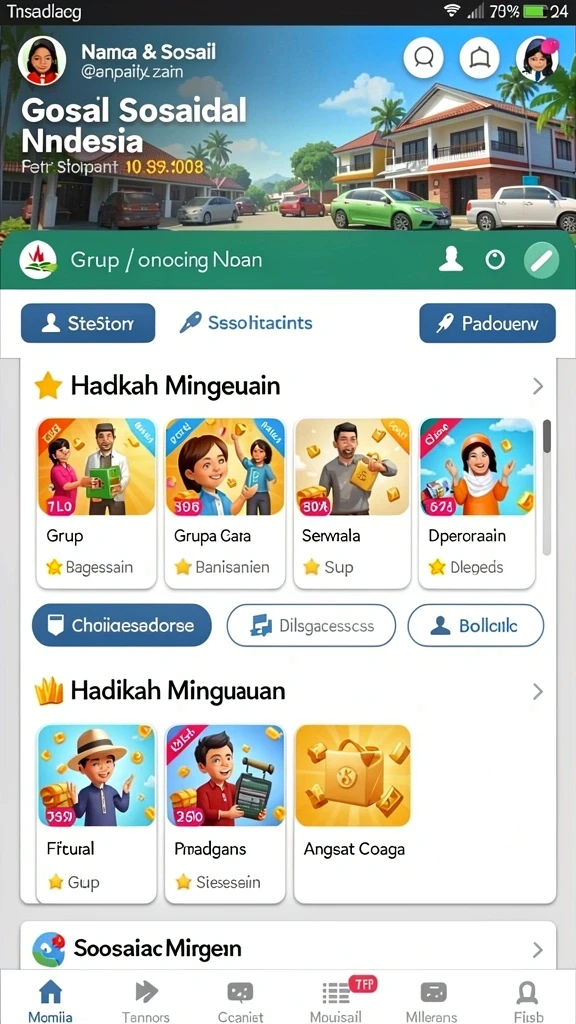Open the Pmadgans card

click(225, 812)
